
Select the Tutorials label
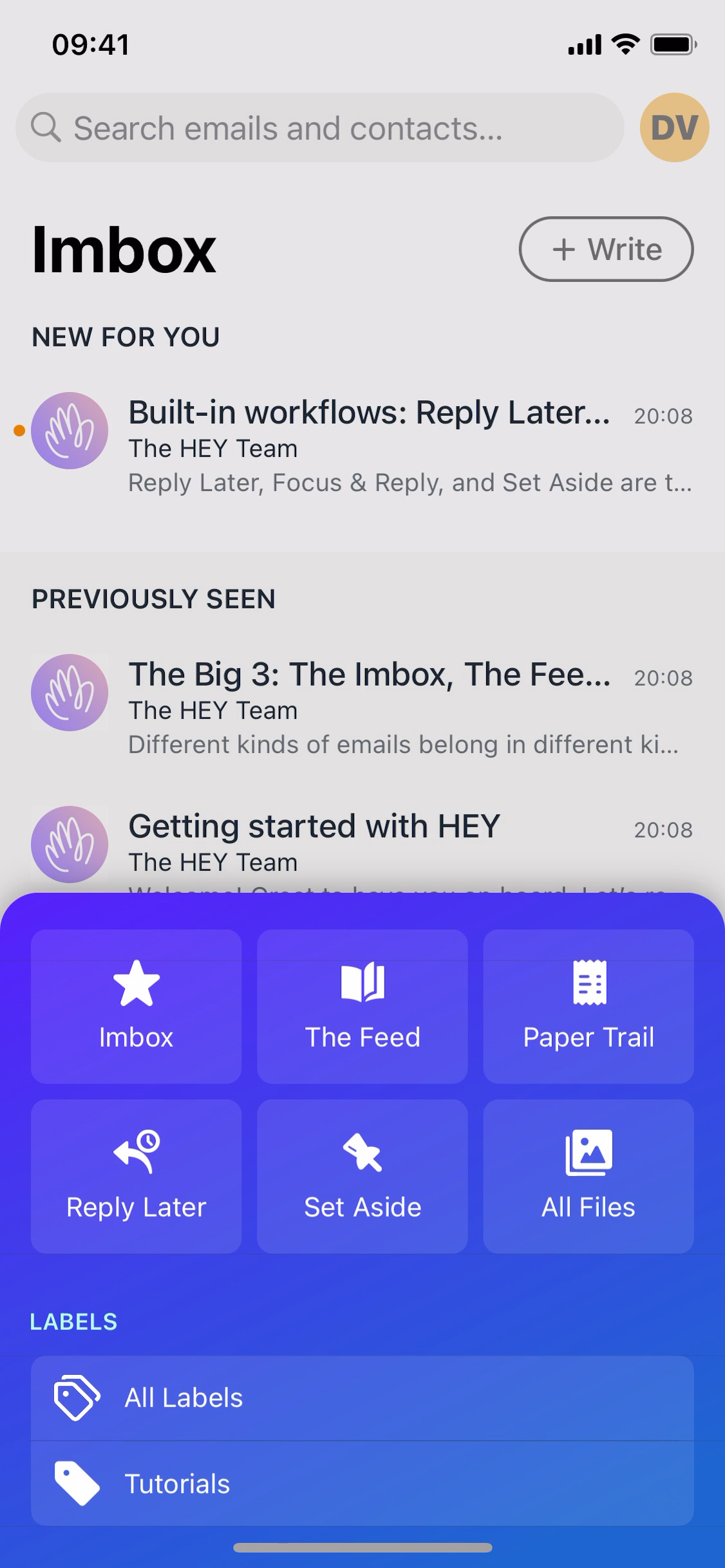click(362, 1484)
